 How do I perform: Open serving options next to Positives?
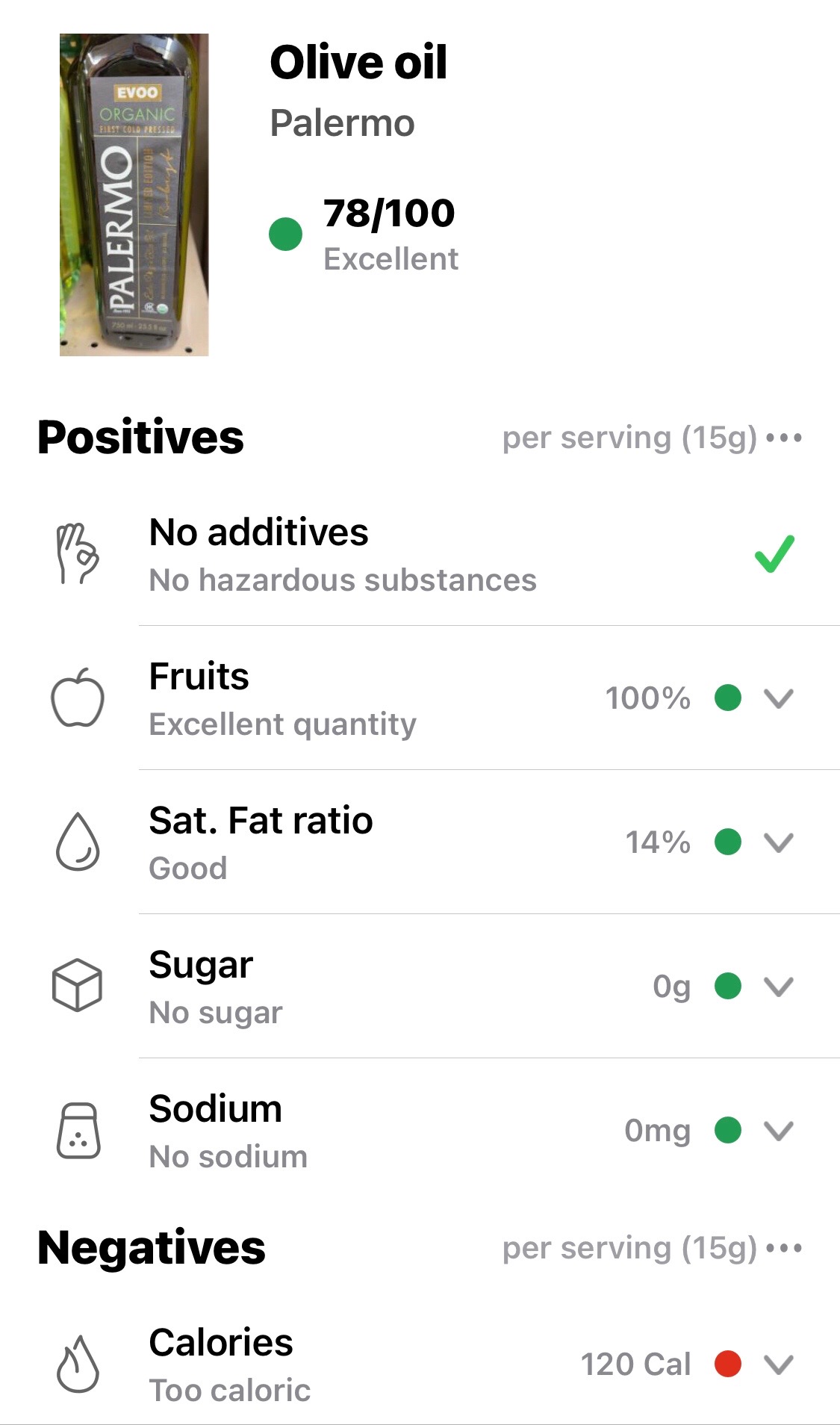click(784, 438)
